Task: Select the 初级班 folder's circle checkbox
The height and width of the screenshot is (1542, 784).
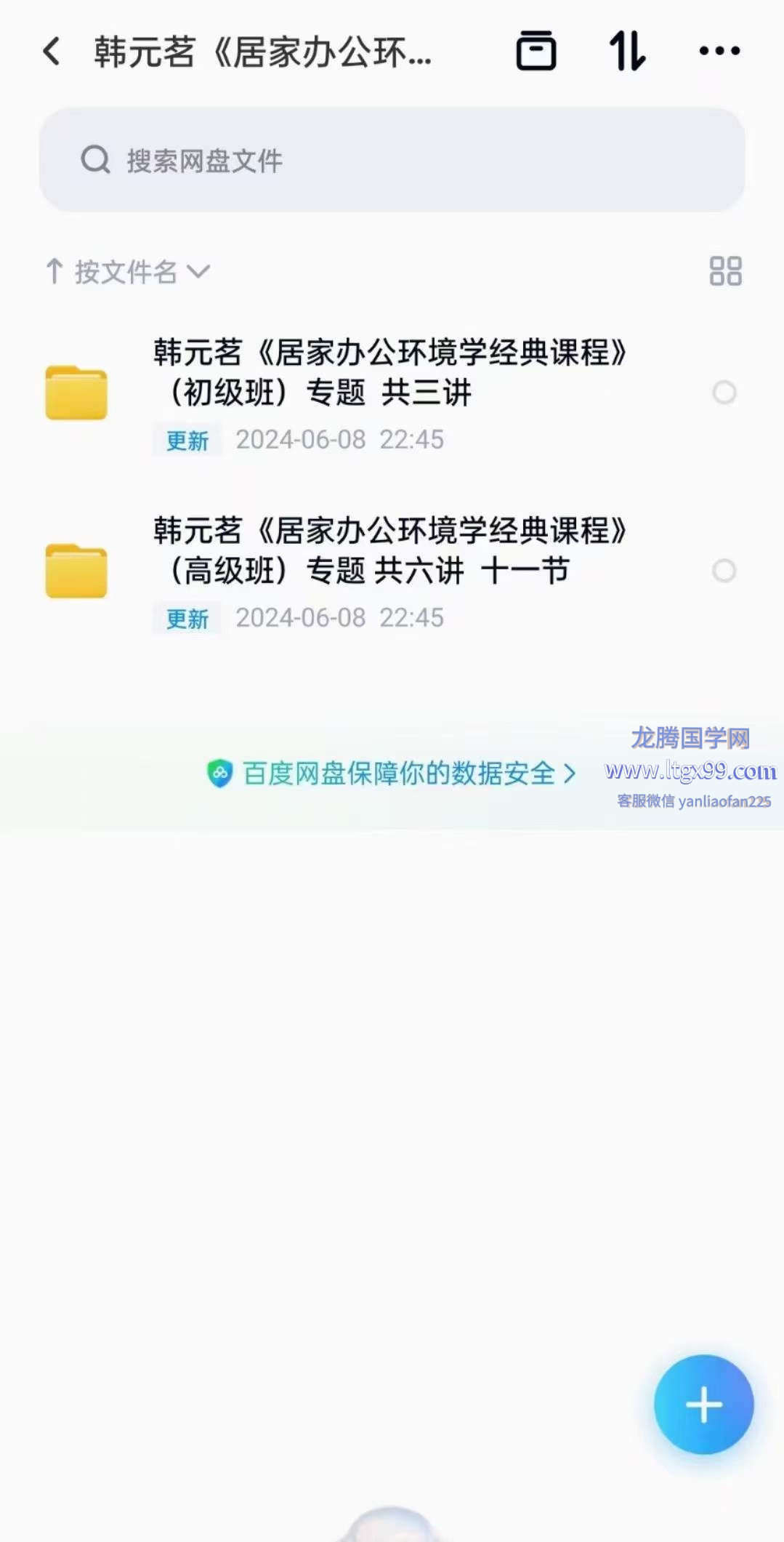Action: [x=724, y=393]
